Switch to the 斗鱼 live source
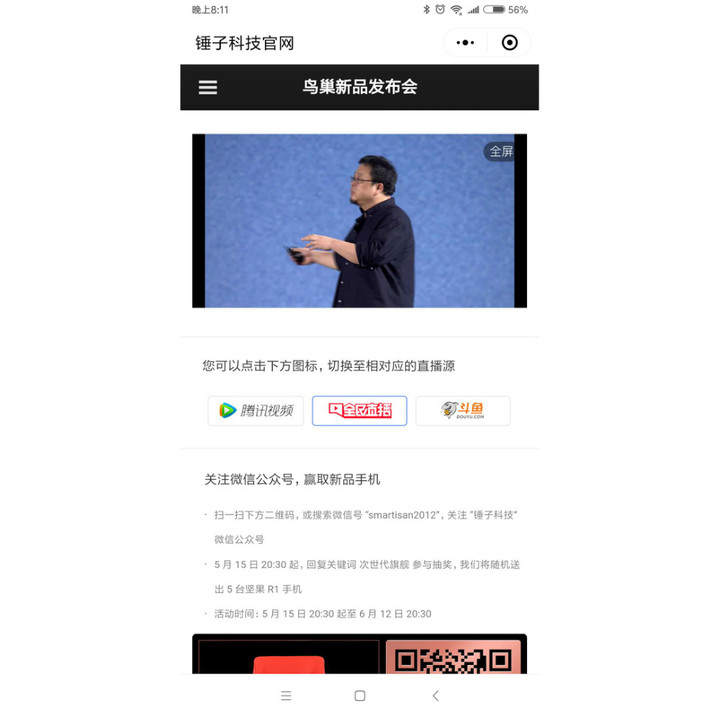 tap(462, 410)
